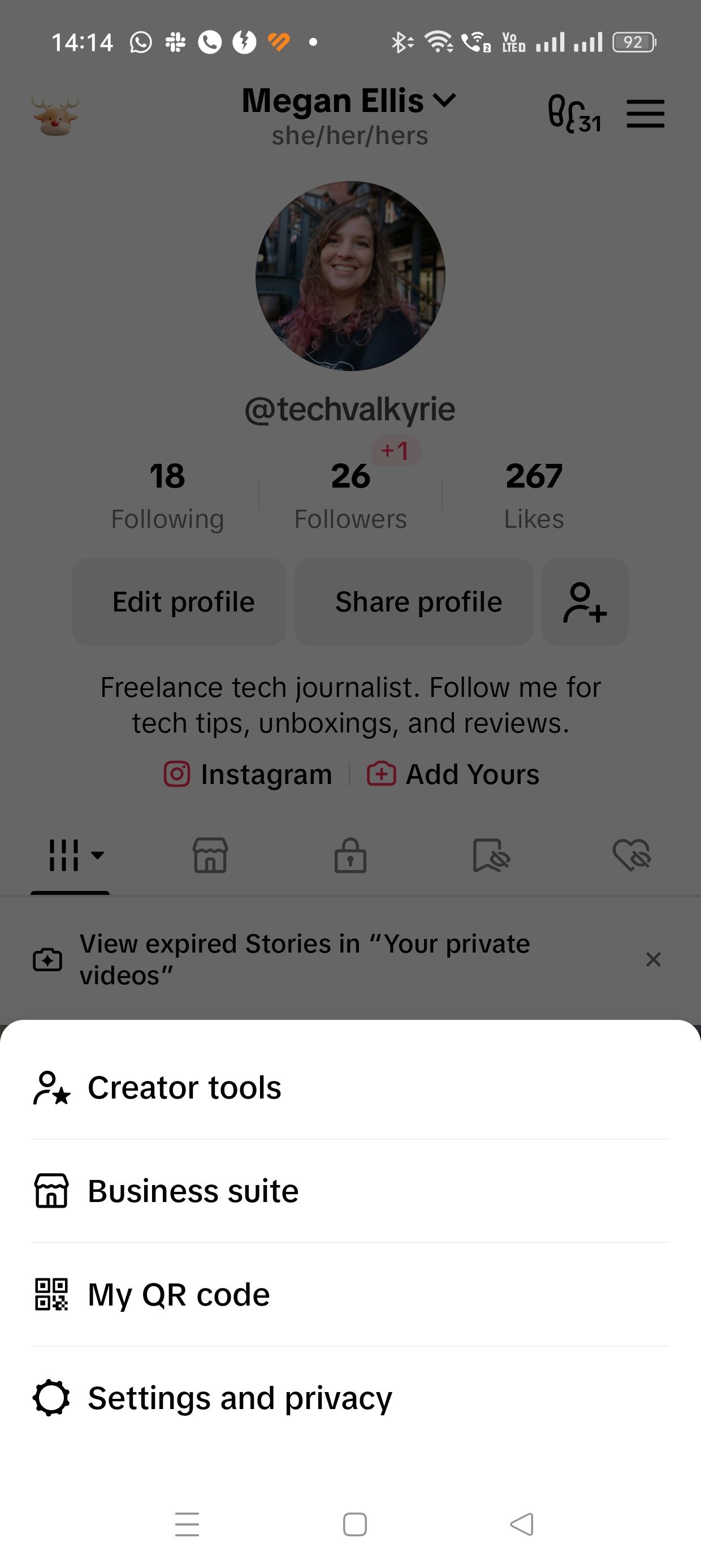Viewport: 701px width, 1568px height.
Task: Click the Edit profile button
Action: click(x=183, y=601)
